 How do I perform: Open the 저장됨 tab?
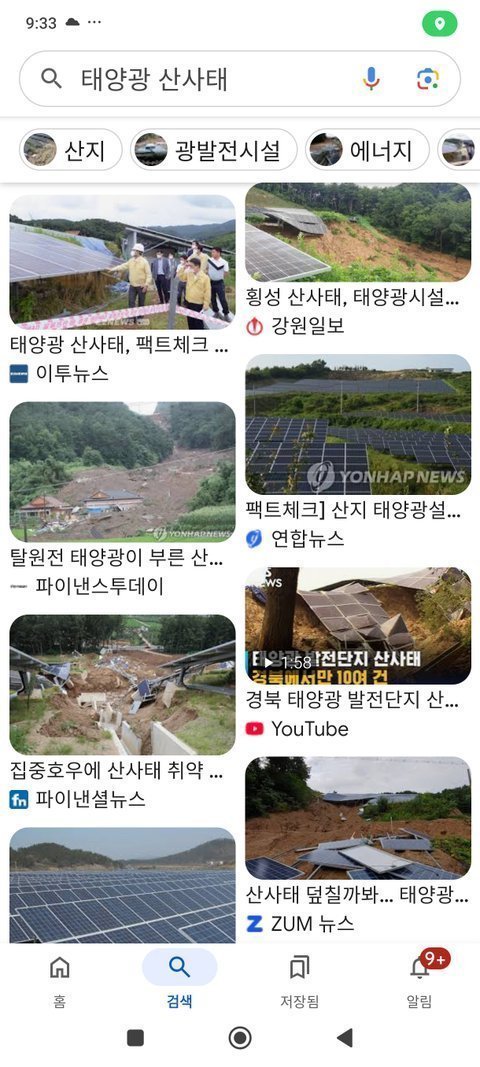(x=300, y=980)
